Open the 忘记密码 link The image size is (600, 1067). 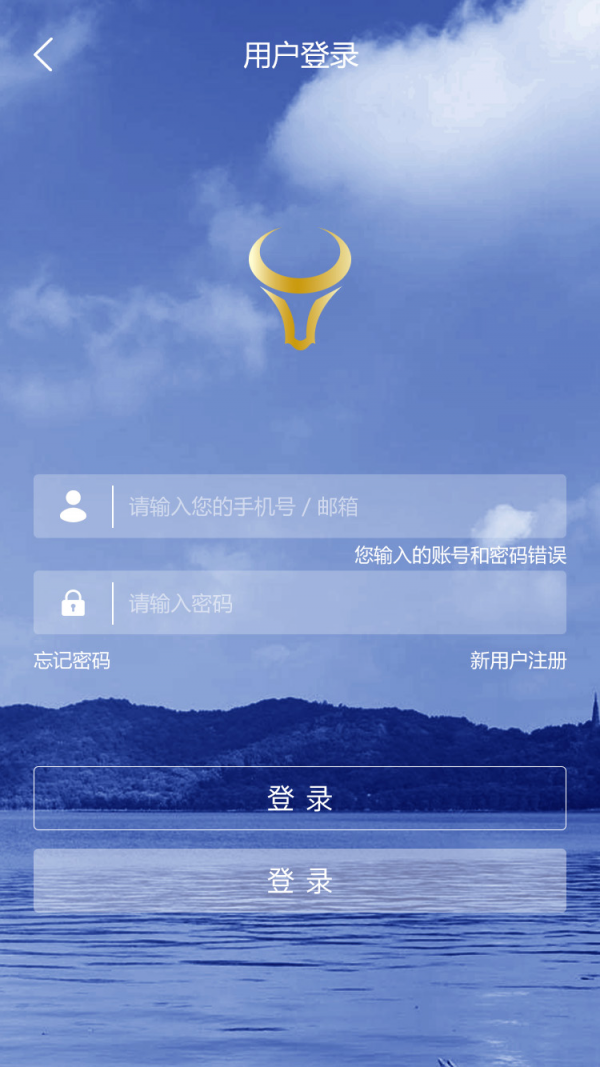72,661
